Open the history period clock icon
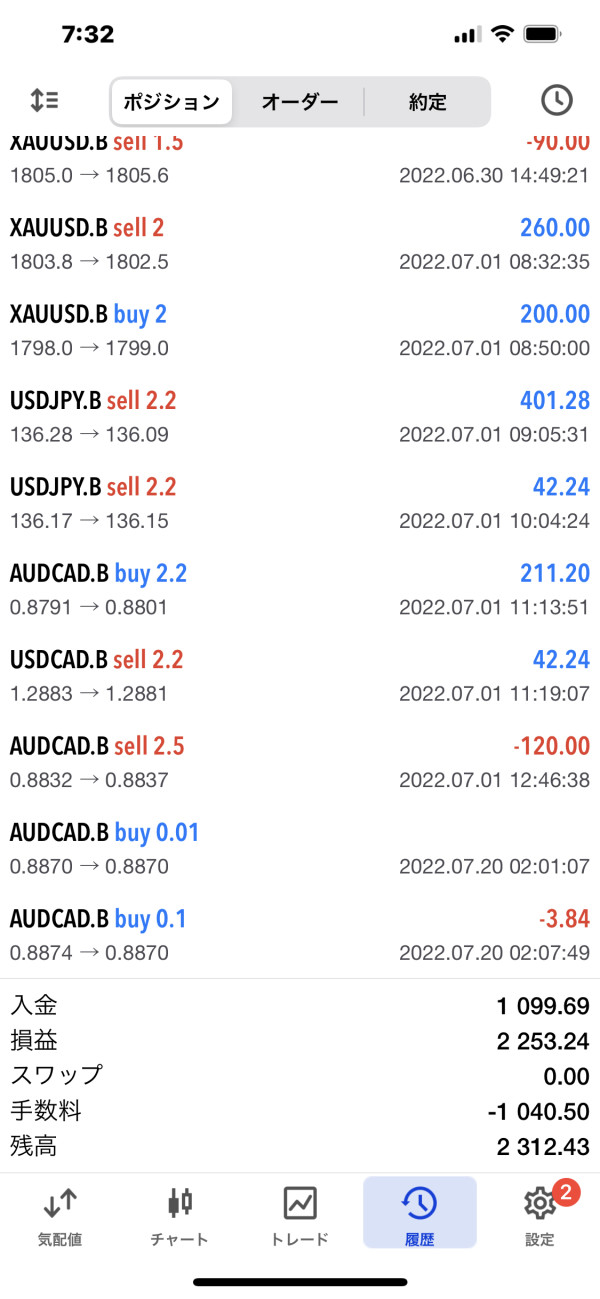The width and height of the screenshot is (600, 1299). [556, 101]
